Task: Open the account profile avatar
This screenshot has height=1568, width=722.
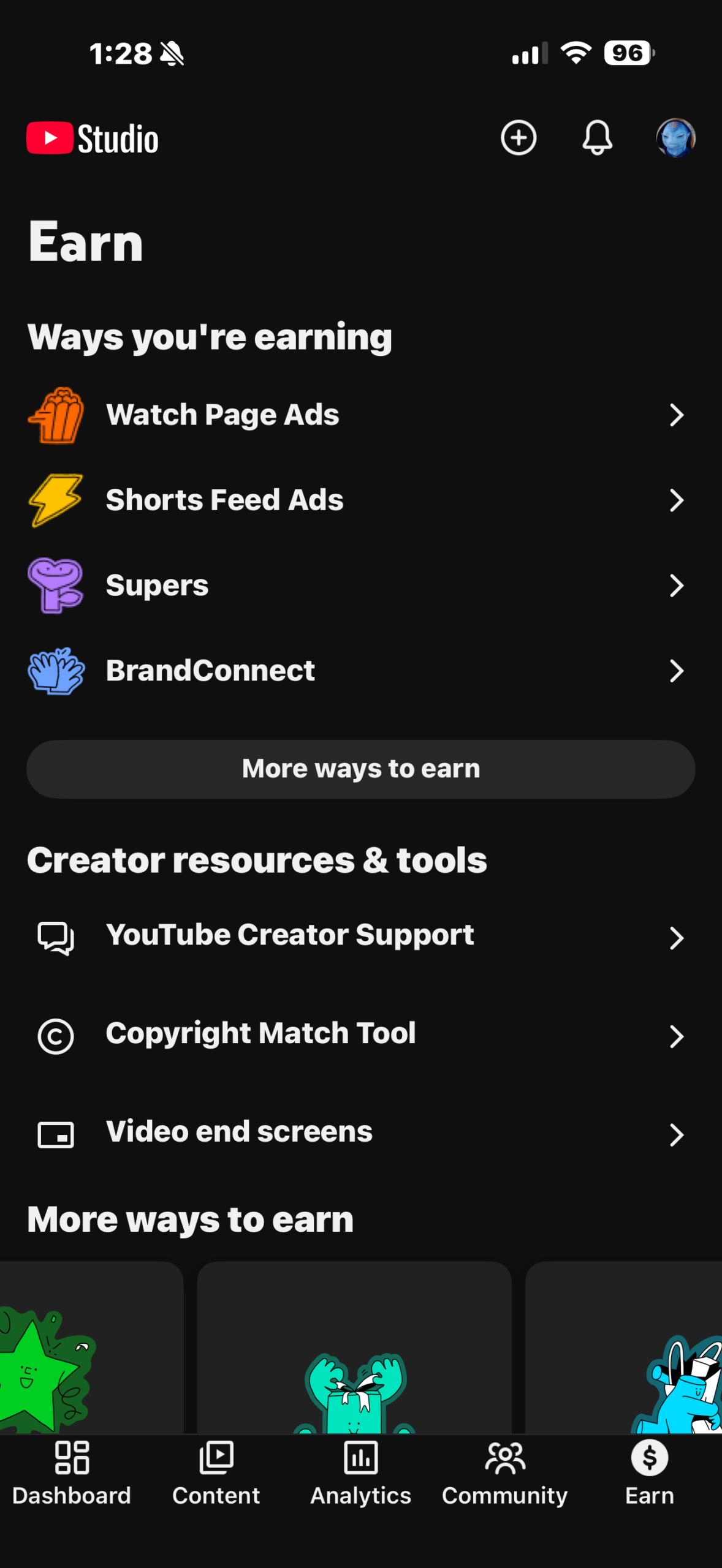Action: (x=675, y=138)
